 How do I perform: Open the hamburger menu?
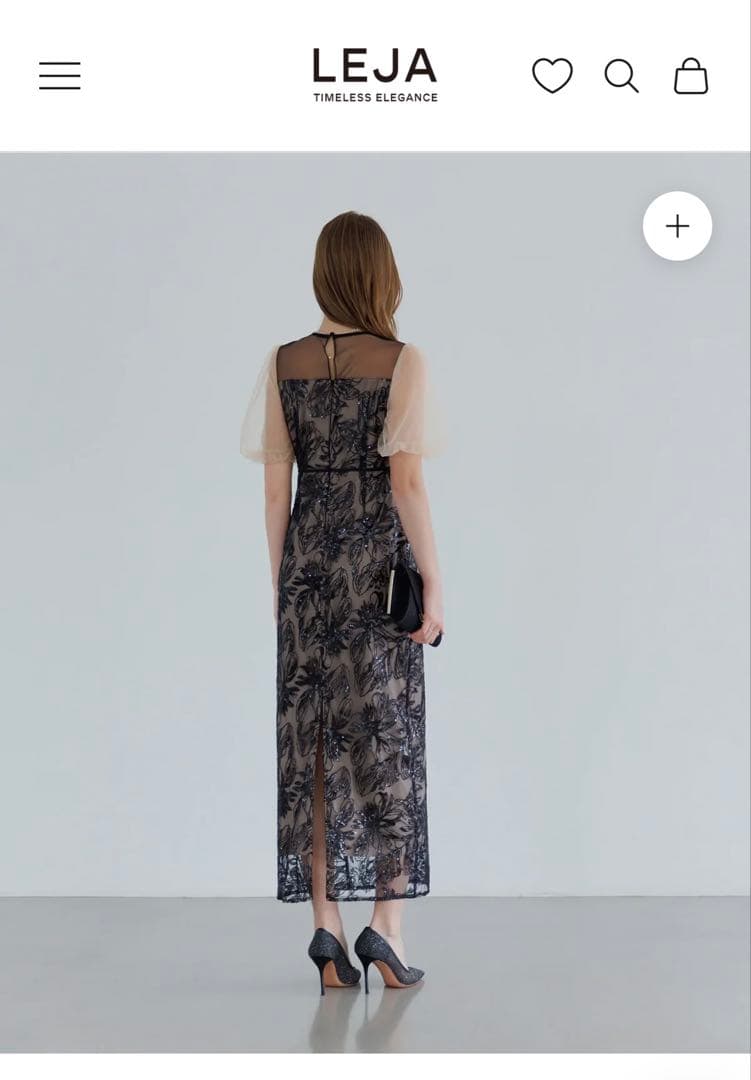coord(60,76)
